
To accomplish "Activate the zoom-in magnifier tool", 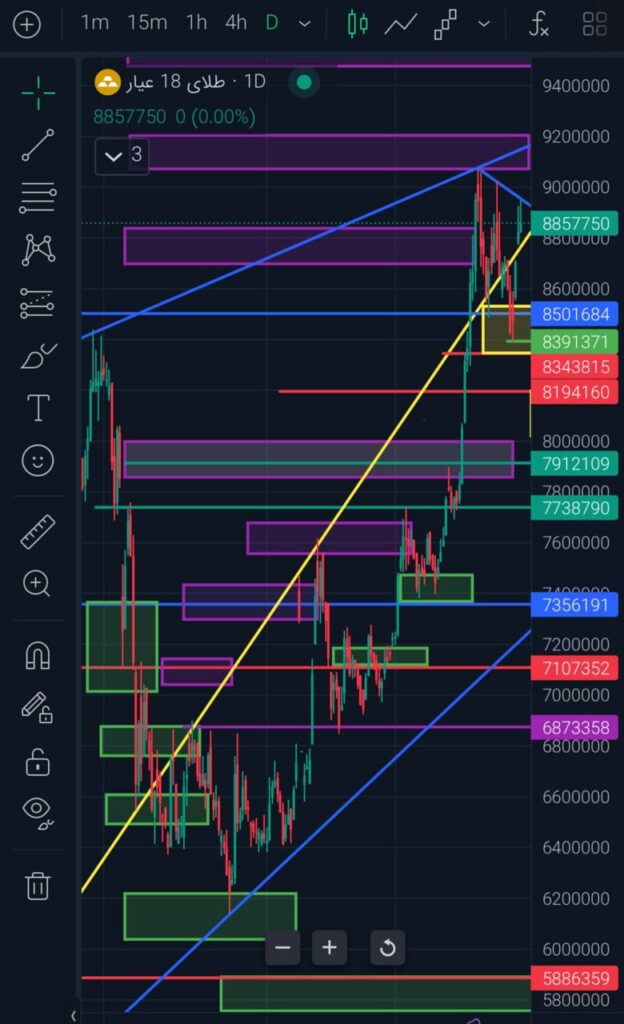I will (37, 583).
